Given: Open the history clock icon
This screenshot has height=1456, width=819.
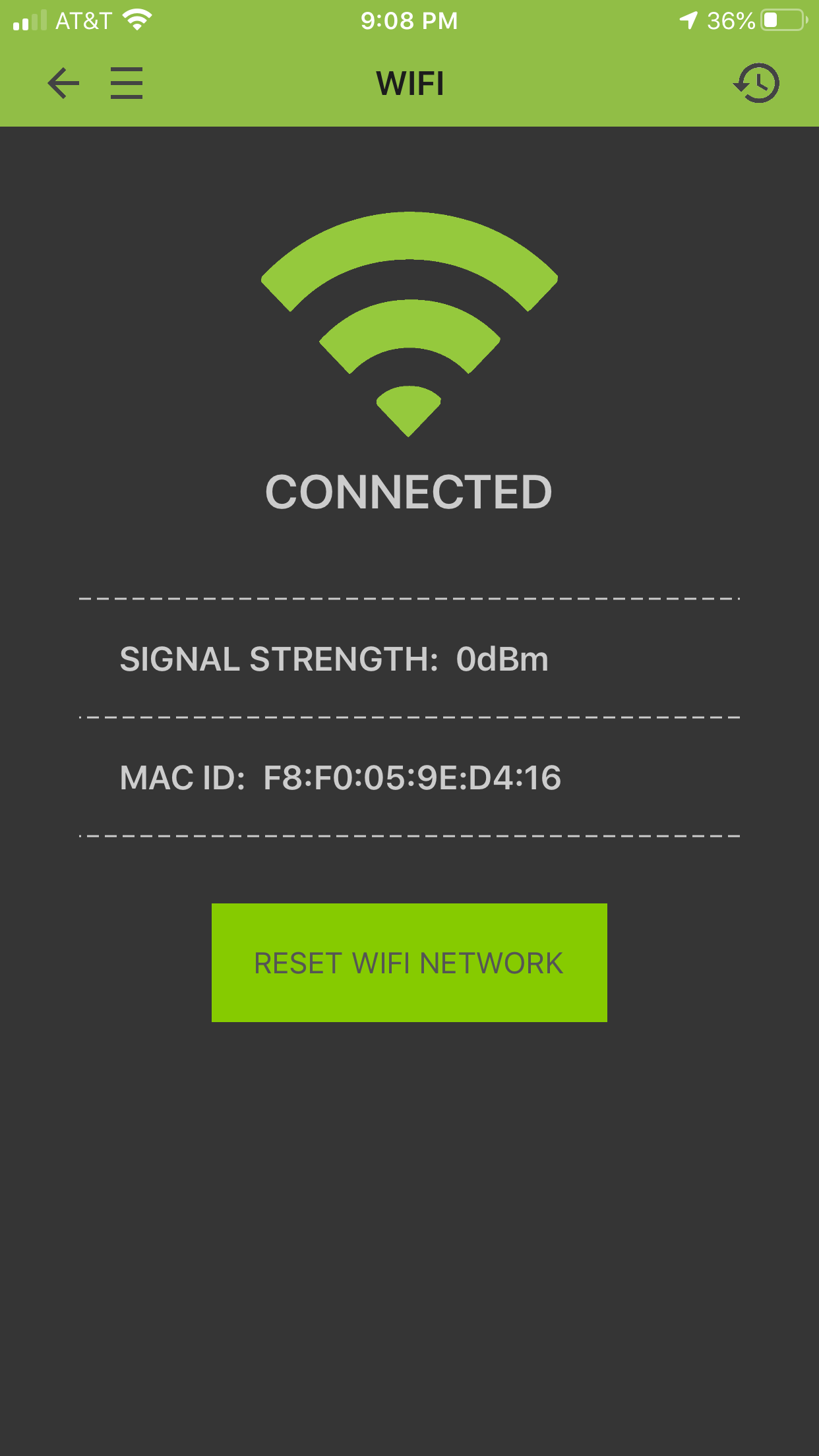Looking at the screenshot, I should coord(756,84).
